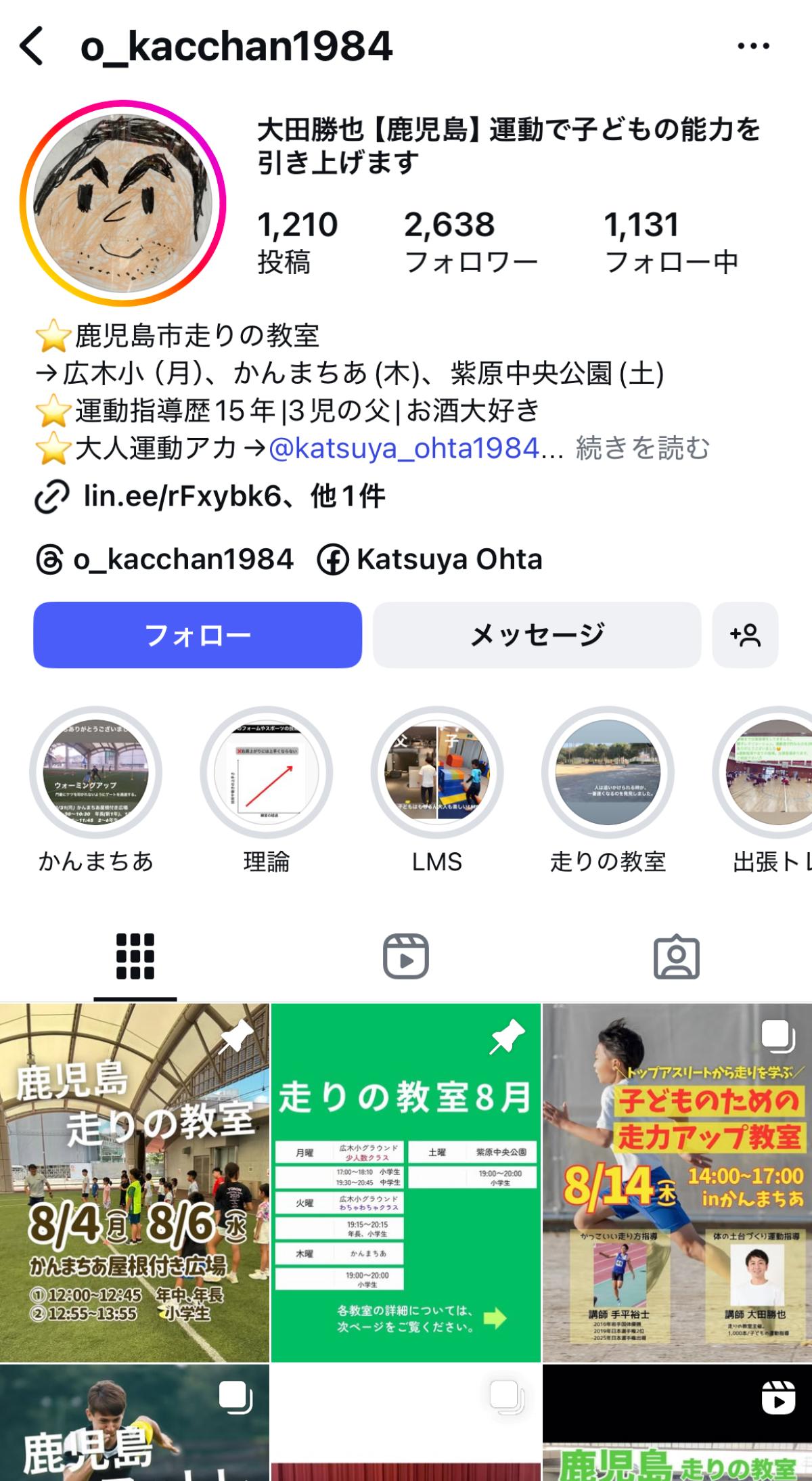
Task: Open the suggested accounts add-person icon
Action: 745,635
